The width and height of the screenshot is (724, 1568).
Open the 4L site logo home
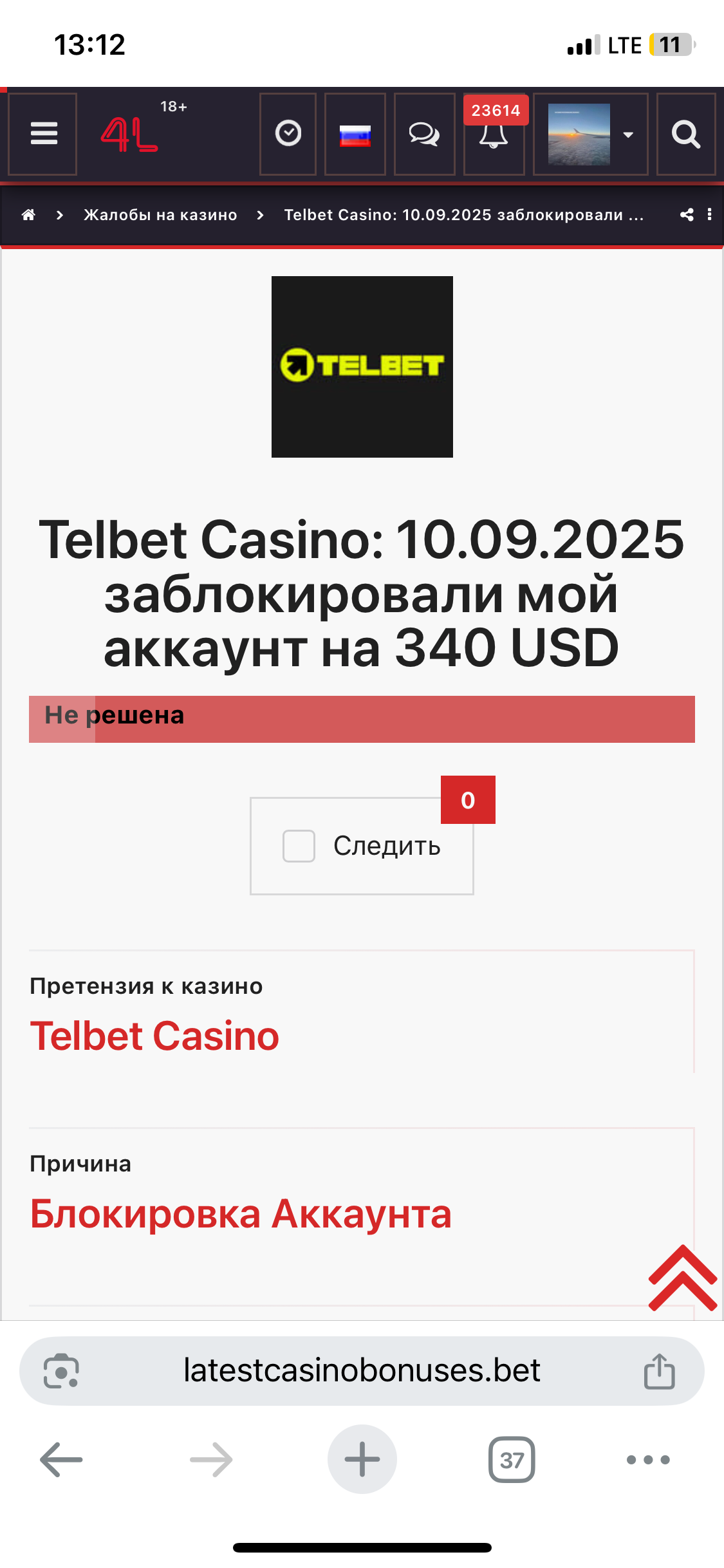131,134
